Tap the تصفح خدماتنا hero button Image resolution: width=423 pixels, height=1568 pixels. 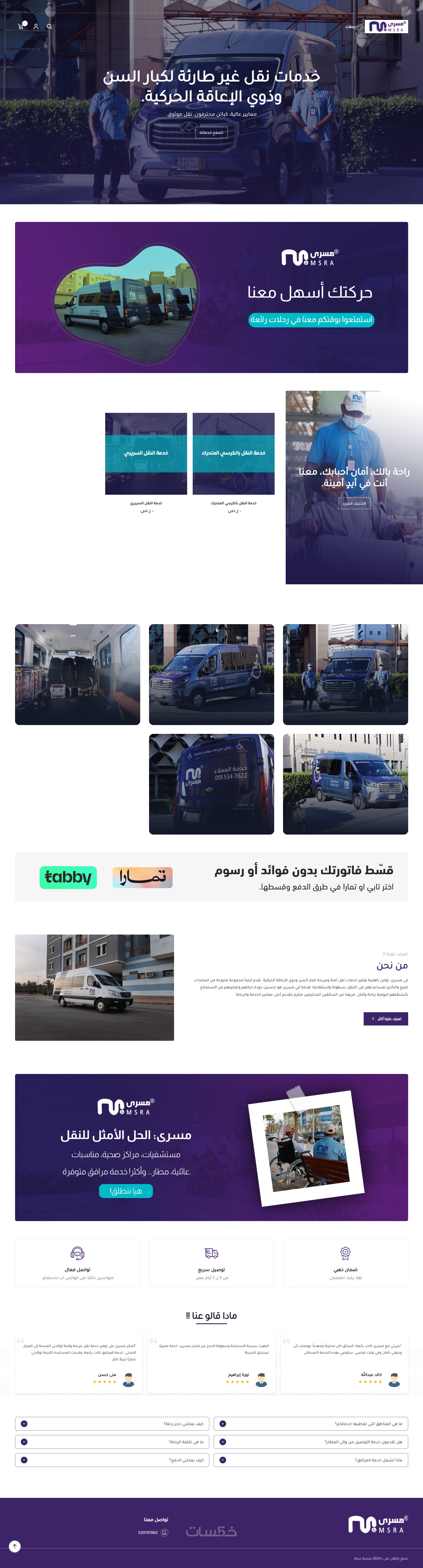click(211, 132)
